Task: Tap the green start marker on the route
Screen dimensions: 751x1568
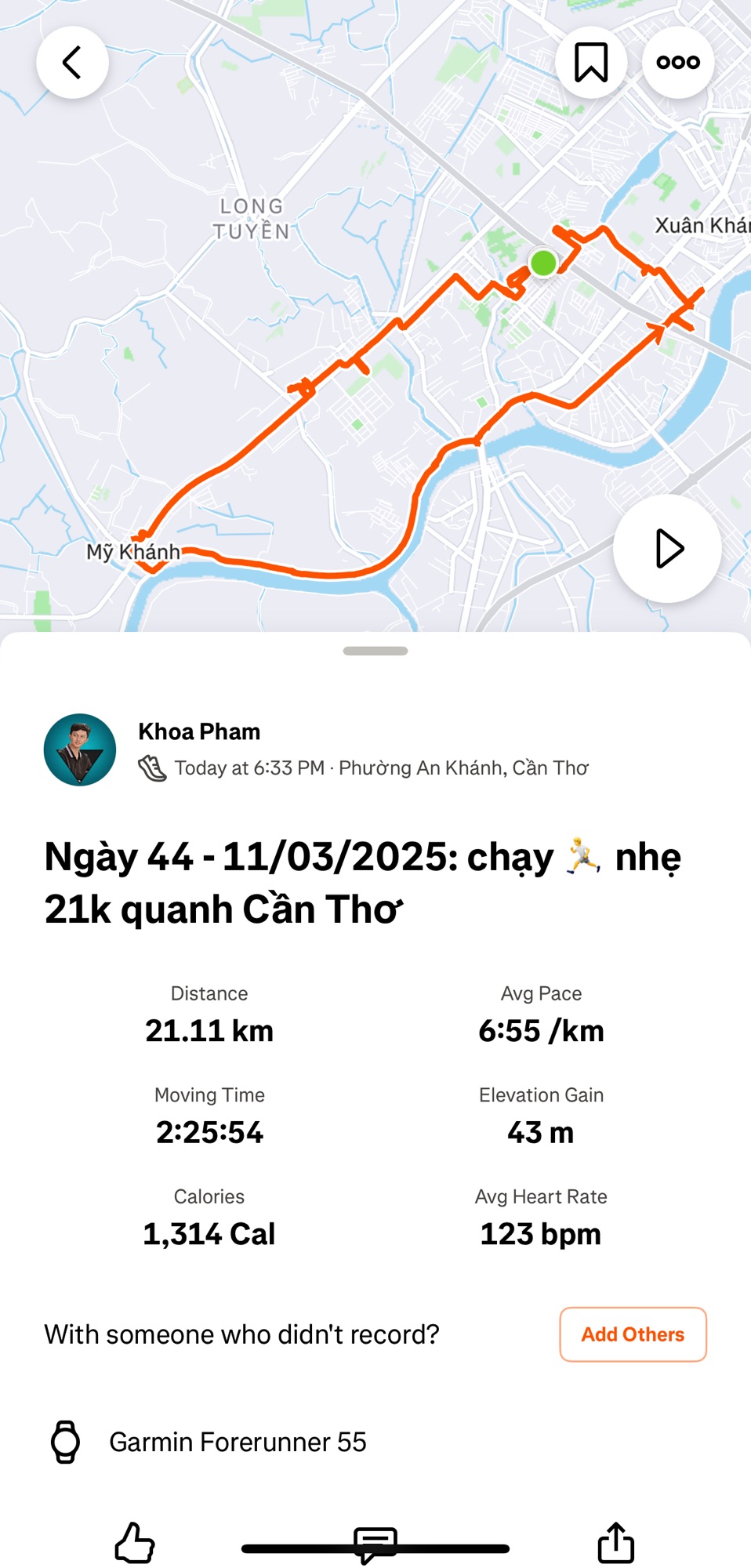Action: [543, 263]
